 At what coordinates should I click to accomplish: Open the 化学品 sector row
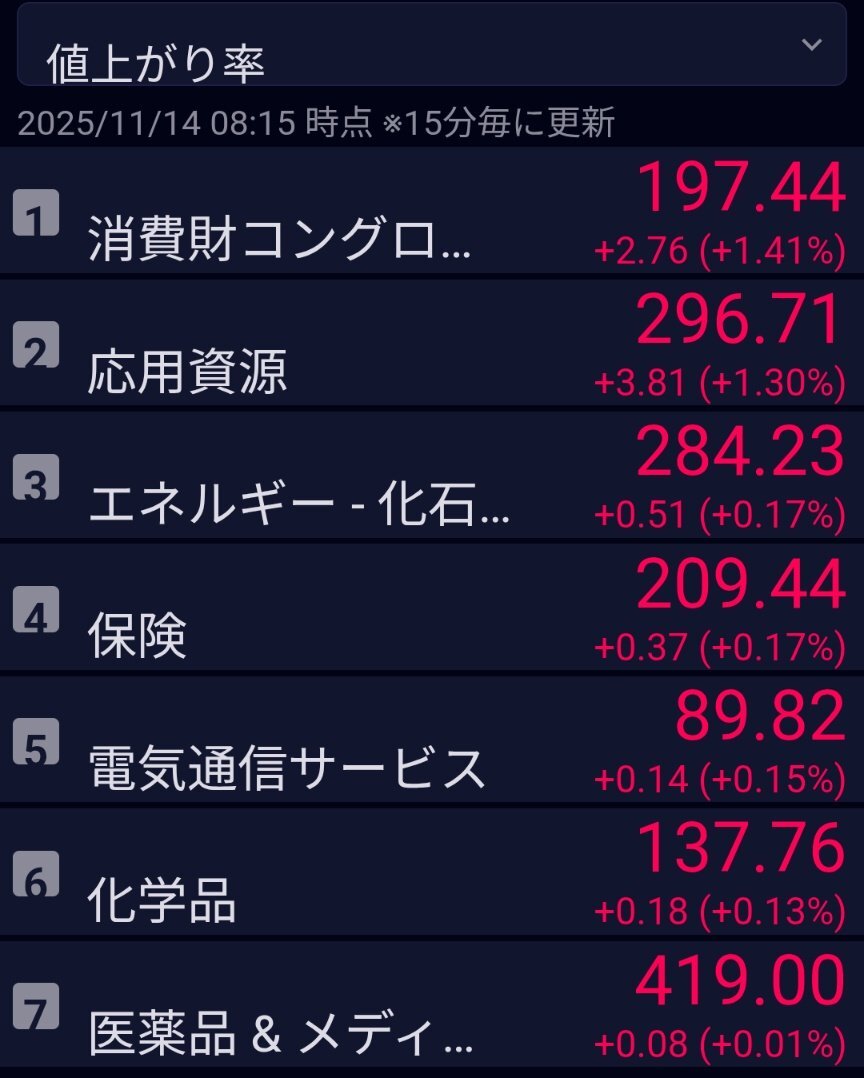[432, 873]
